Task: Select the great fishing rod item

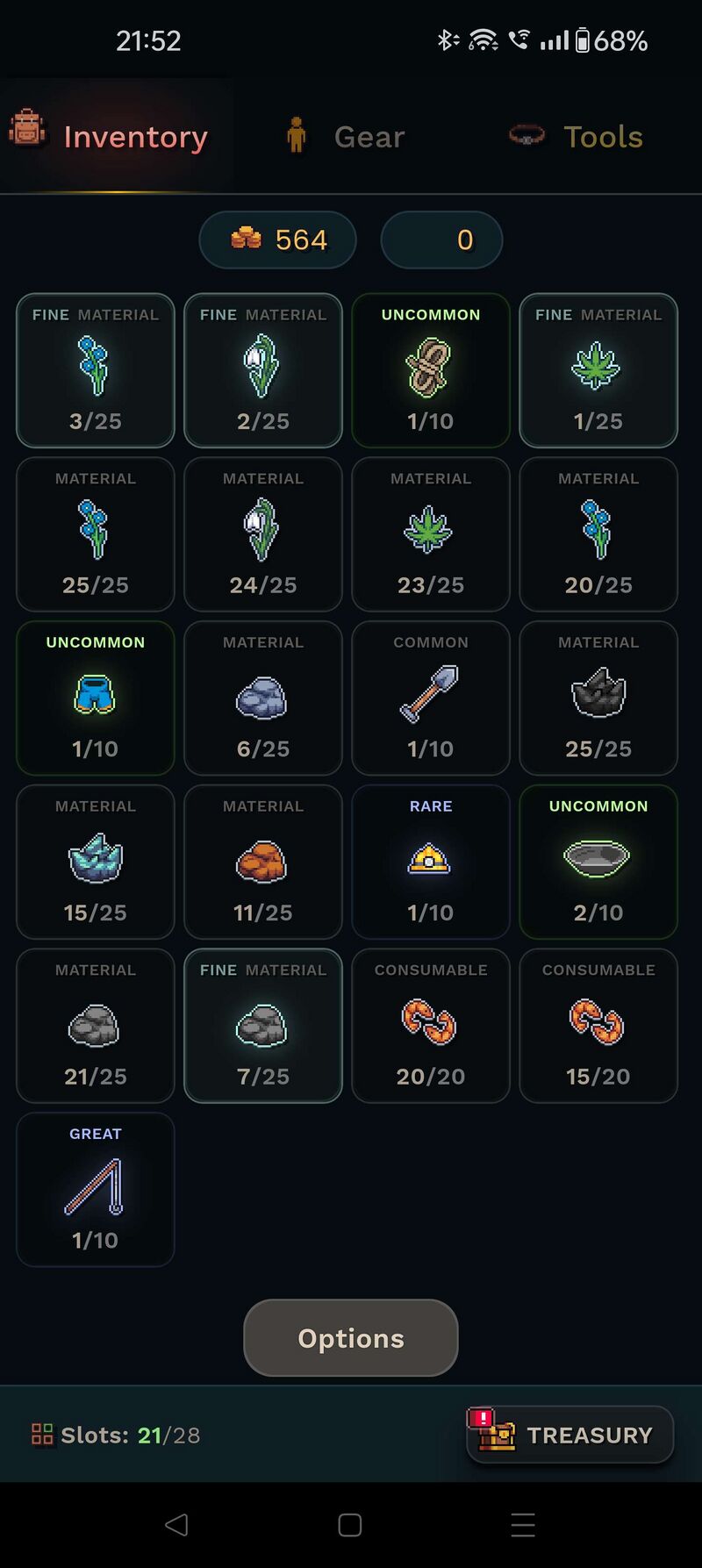Action: coord(95,1188)
